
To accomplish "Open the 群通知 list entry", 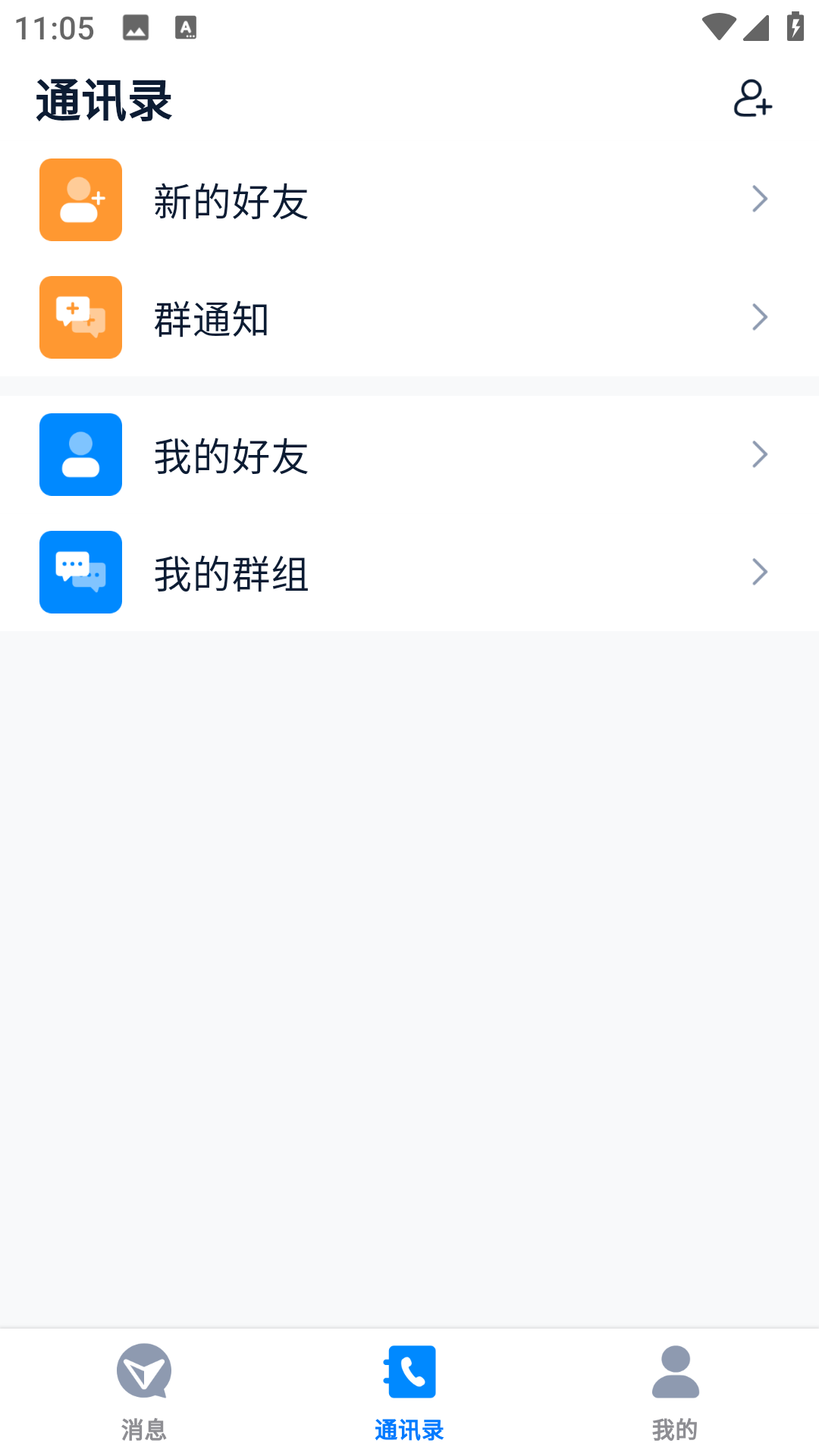I will pyautogui.click(x=212, y=317).
